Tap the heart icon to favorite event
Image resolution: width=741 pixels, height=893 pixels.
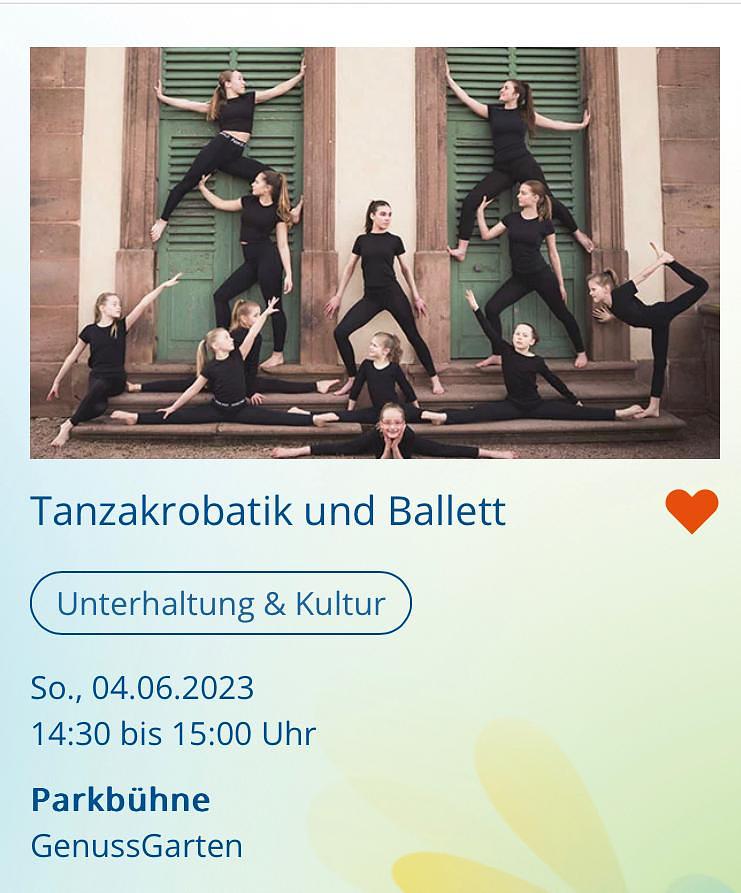691,511
